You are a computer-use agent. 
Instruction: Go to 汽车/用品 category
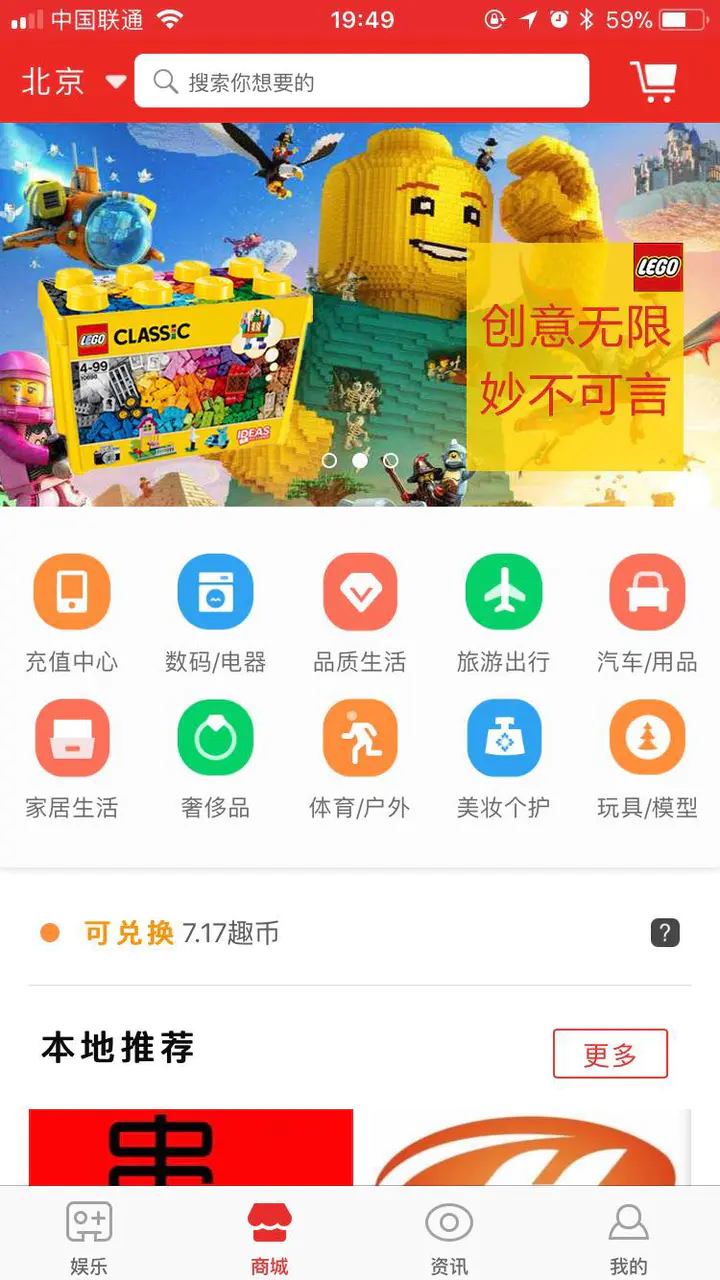[x=647, y=612]
